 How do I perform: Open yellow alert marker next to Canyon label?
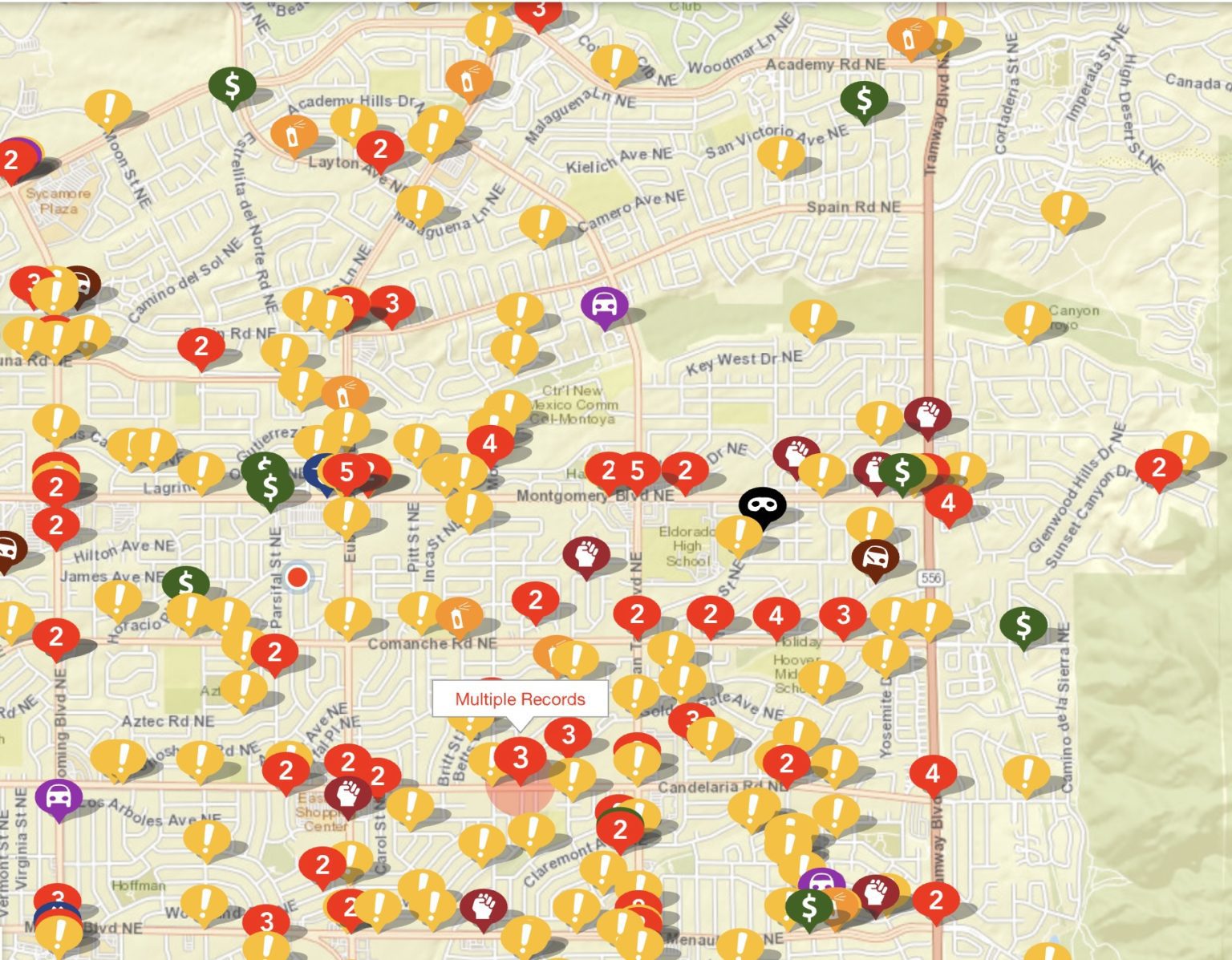tap(1027, 319)
